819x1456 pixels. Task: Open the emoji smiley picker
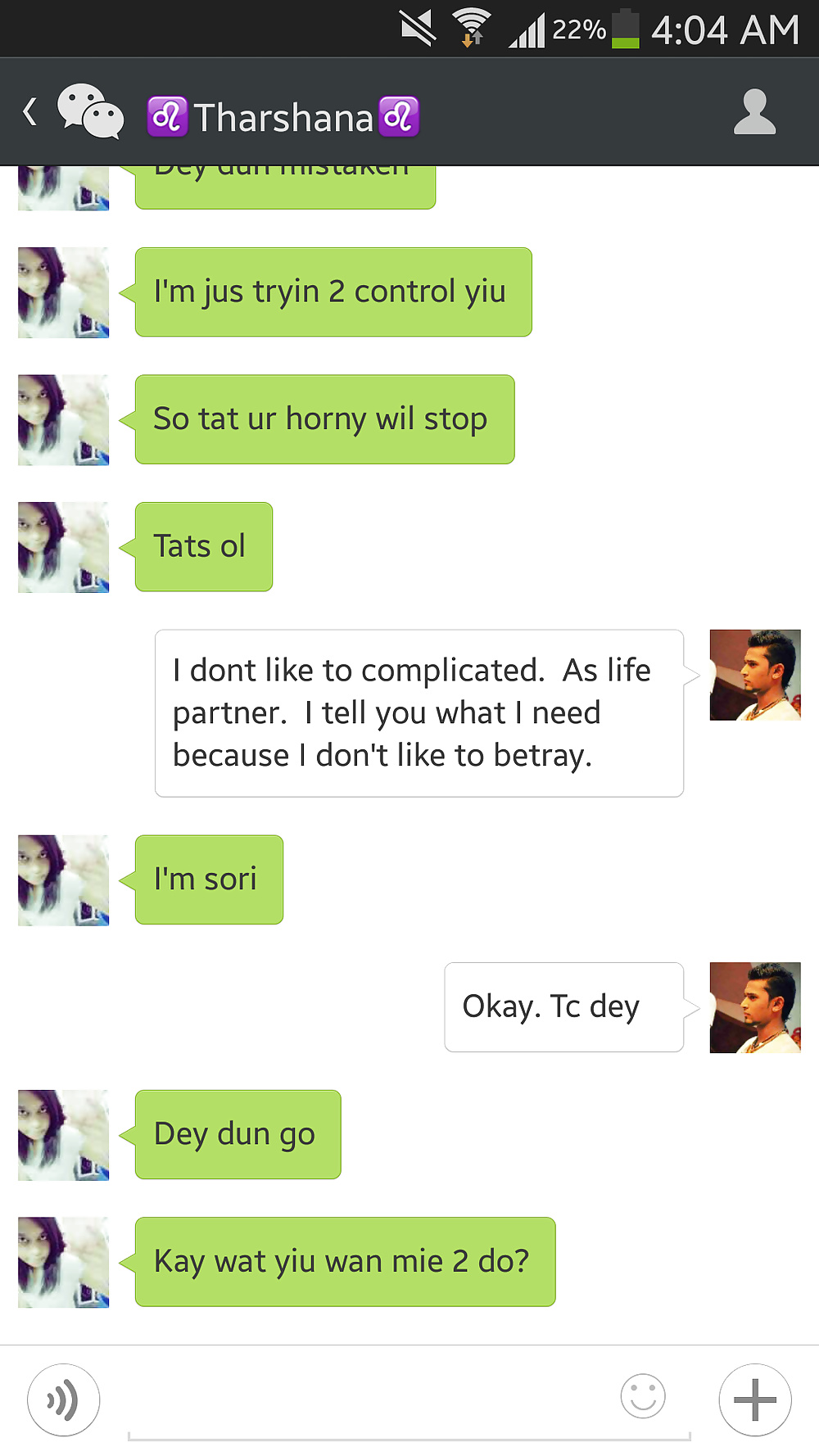pyautogui.click(x=644, y=1396)
